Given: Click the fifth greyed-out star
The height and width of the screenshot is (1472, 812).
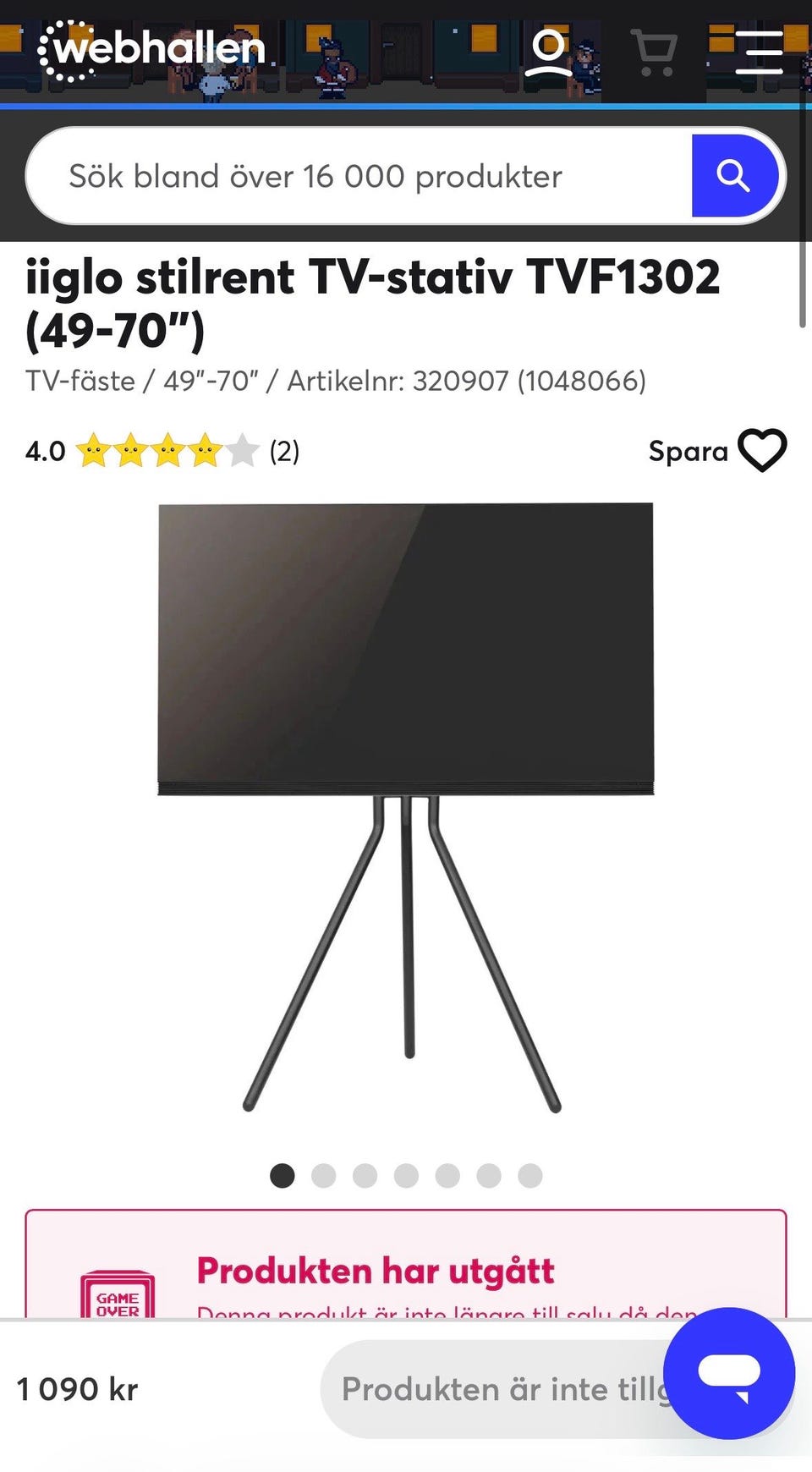Looking at the screenshot, I should (243, 450).
